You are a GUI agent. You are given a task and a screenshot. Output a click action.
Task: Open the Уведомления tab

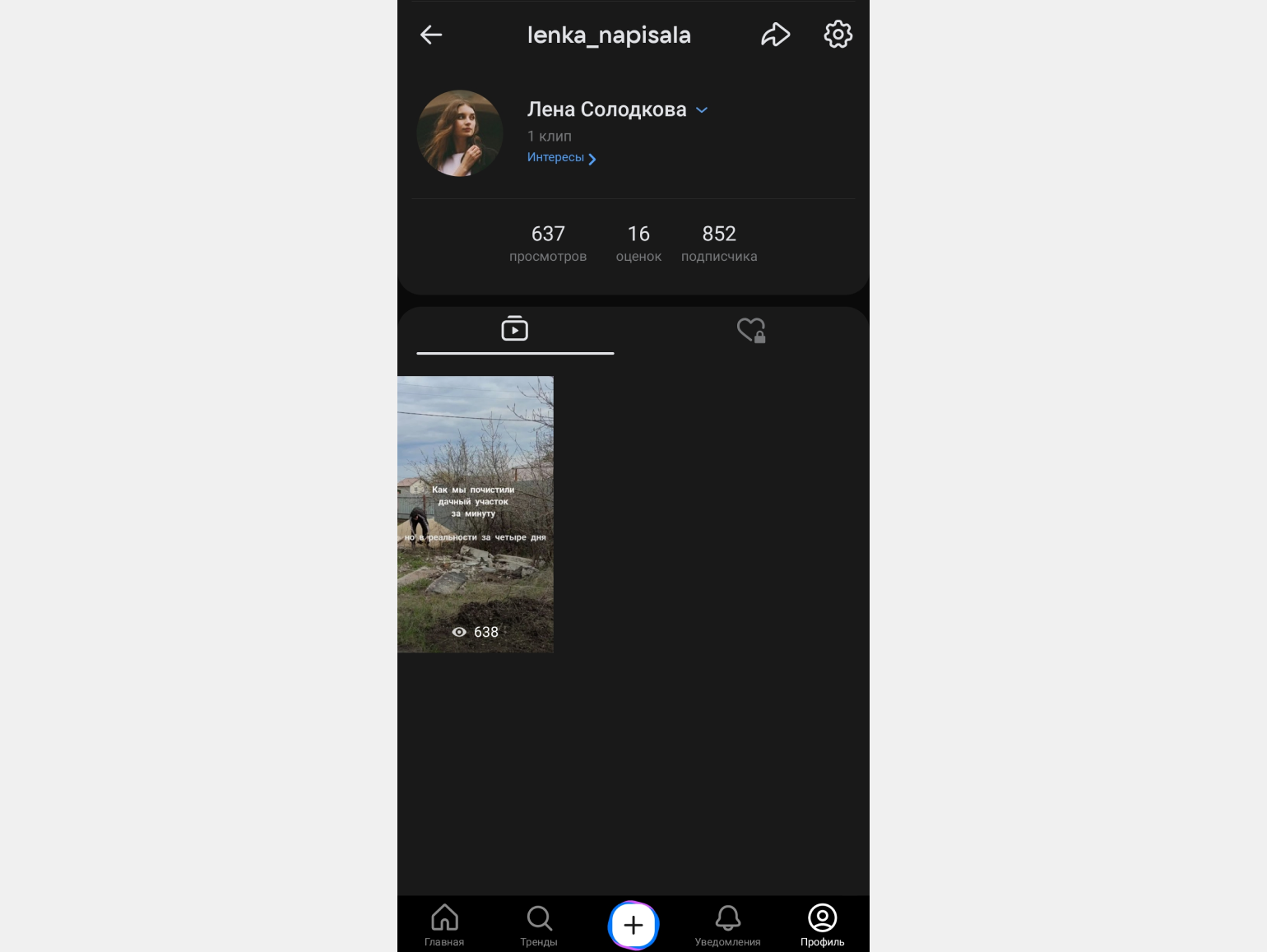click(x=727, y=925)
